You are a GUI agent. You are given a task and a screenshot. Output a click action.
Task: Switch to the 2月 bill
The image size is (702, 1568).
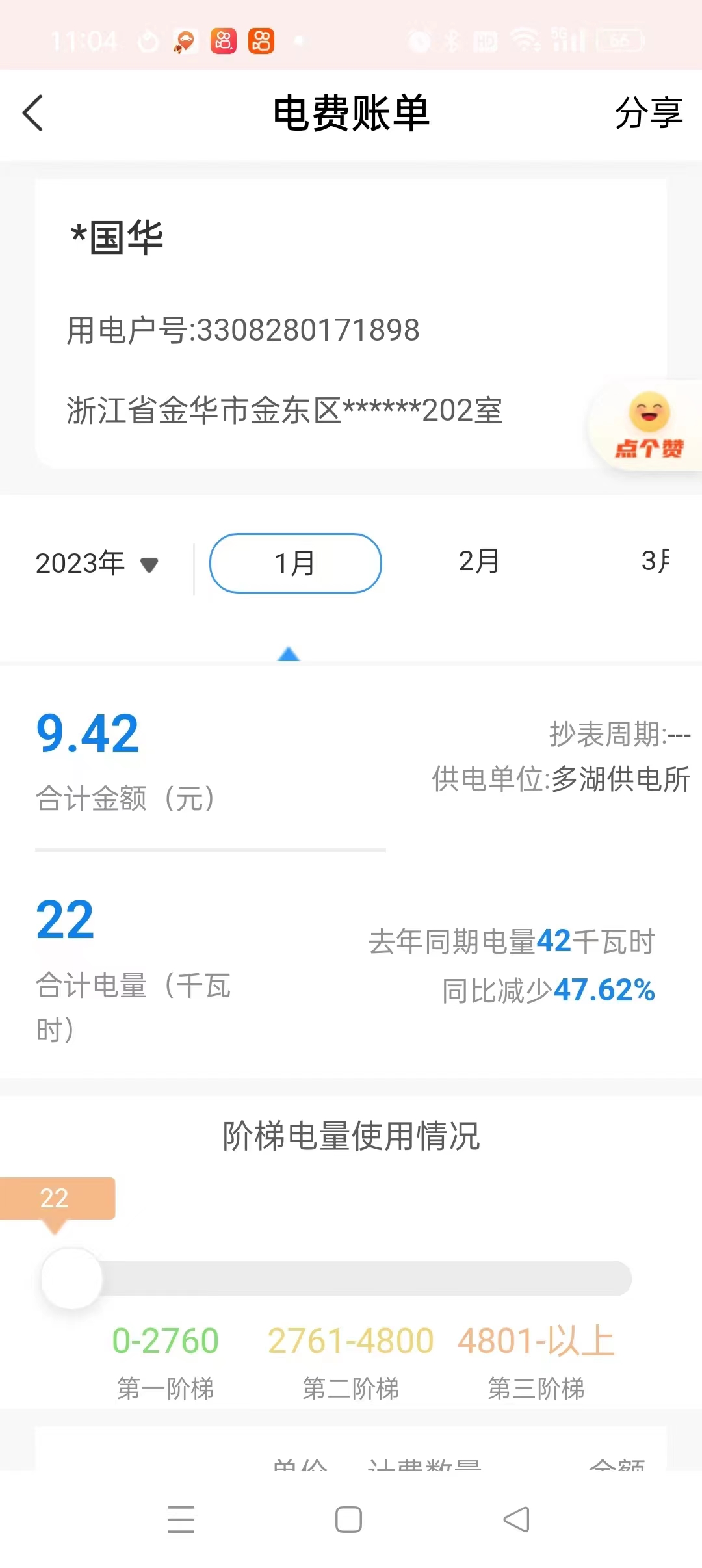click(x=479, y=561)
